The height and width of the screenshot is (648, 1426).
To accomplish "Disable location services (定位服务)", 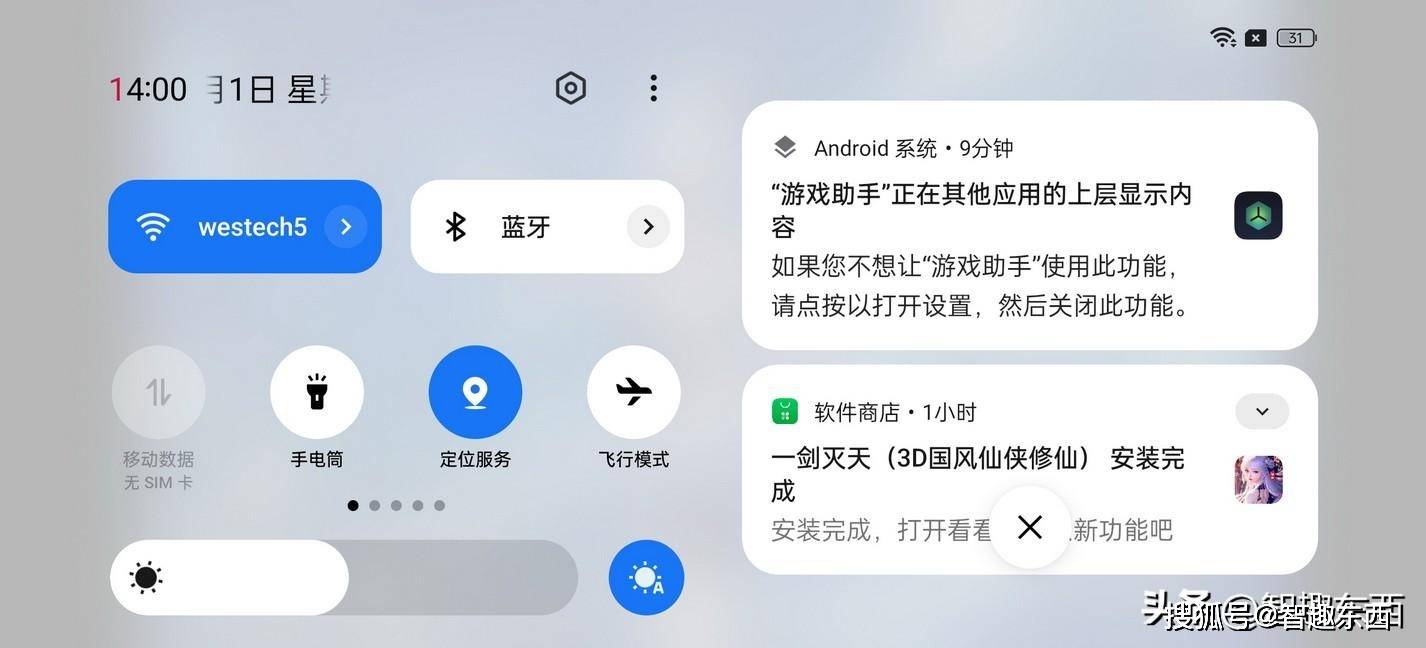I will (x=475, y=392).
